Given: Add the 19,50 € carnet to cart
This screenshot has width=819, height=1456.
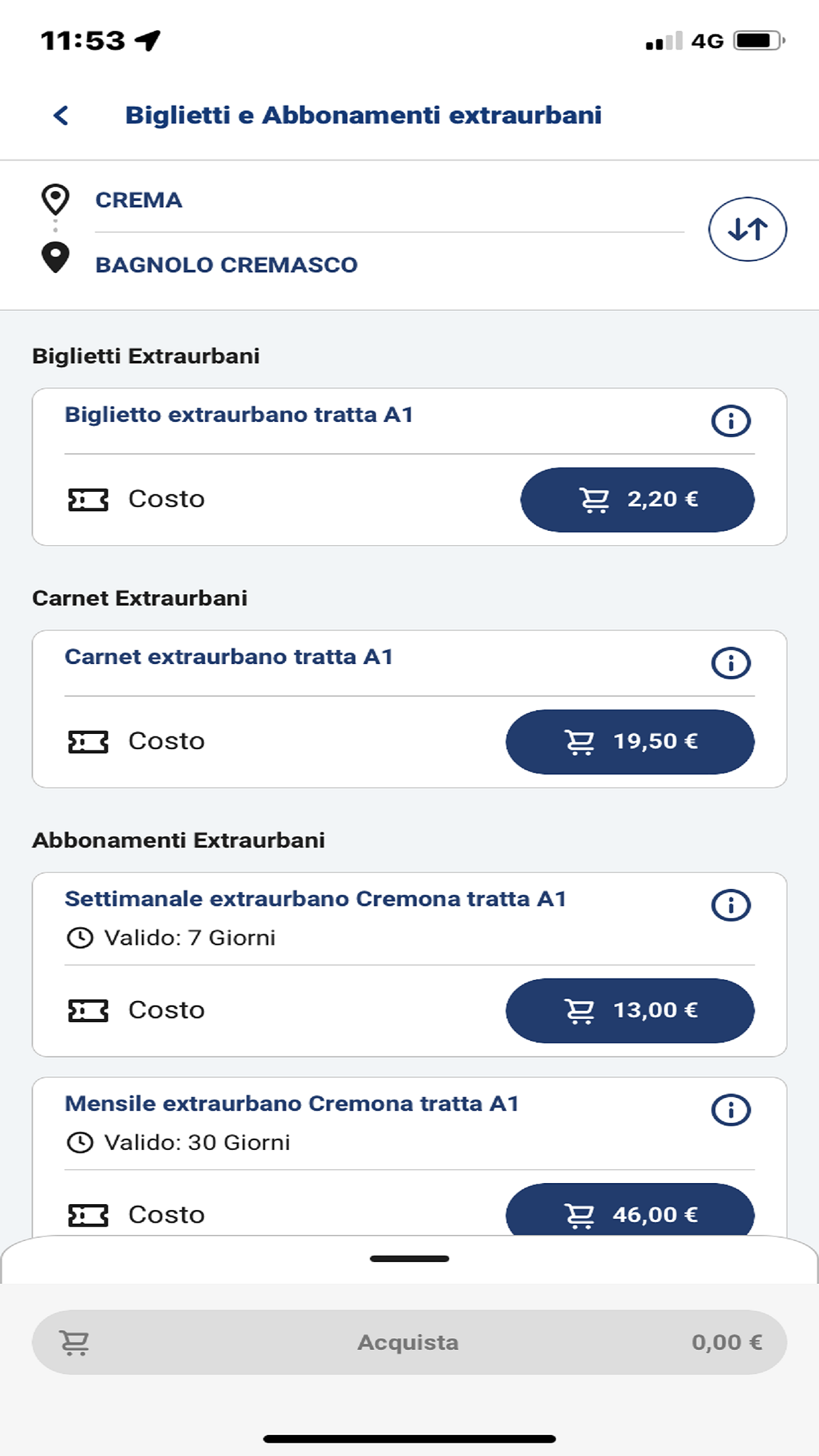Looking at the screenshot, I should coord(630,741).
